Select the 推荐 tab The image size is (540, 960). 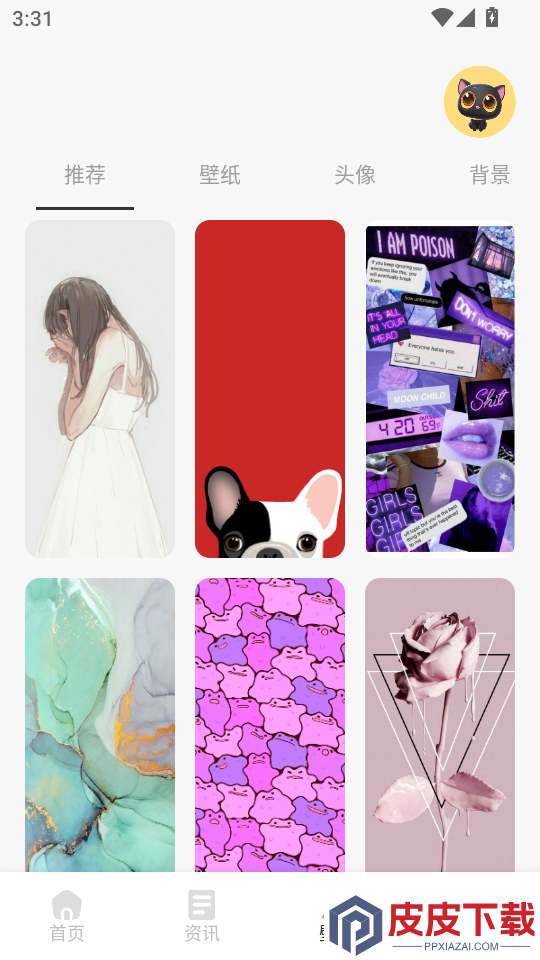85,175
